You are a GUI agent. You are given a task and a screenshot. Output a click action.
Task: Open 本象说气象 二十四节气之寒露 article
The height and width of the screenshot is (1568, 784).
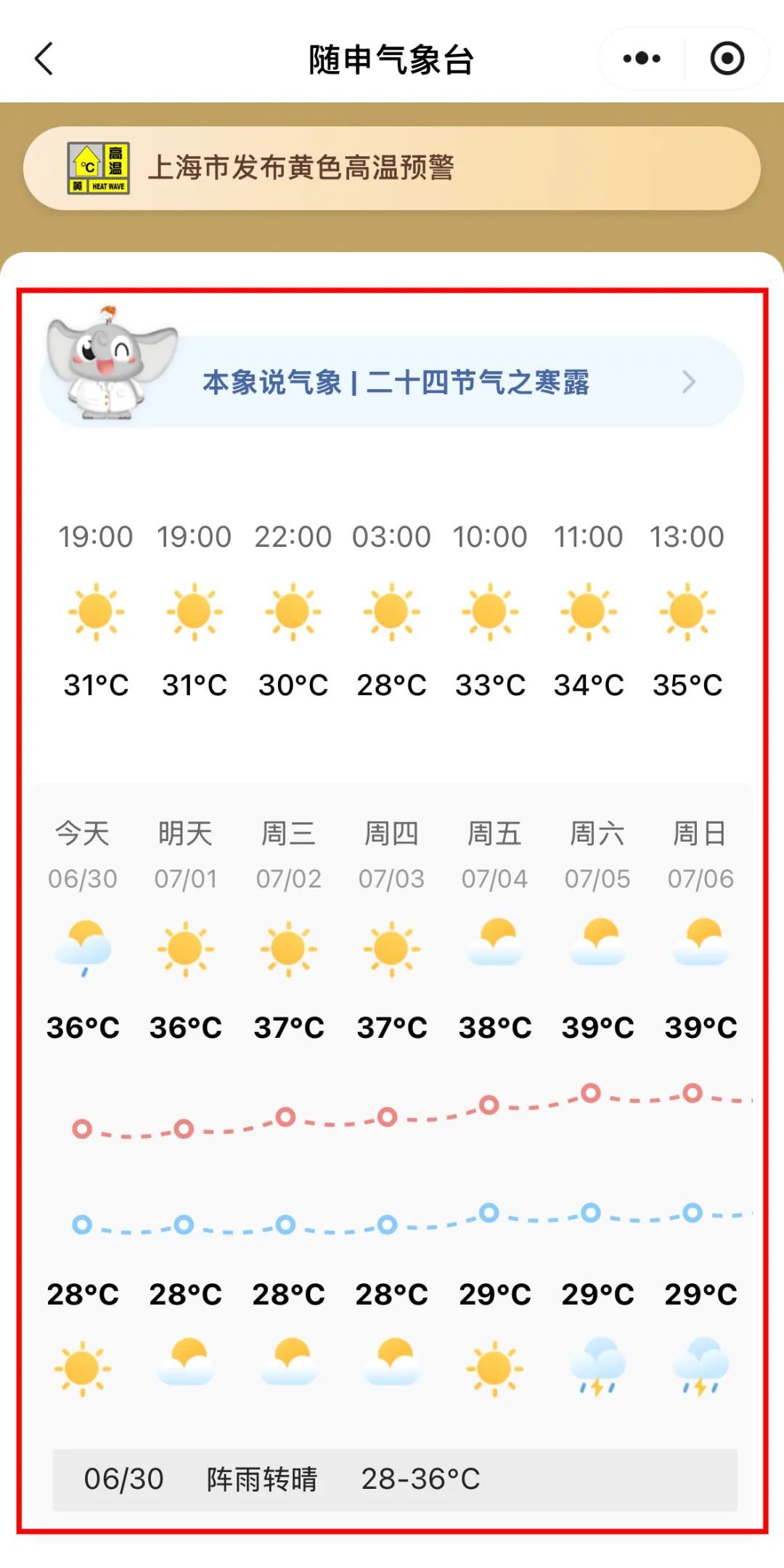[x=396, y=382]
